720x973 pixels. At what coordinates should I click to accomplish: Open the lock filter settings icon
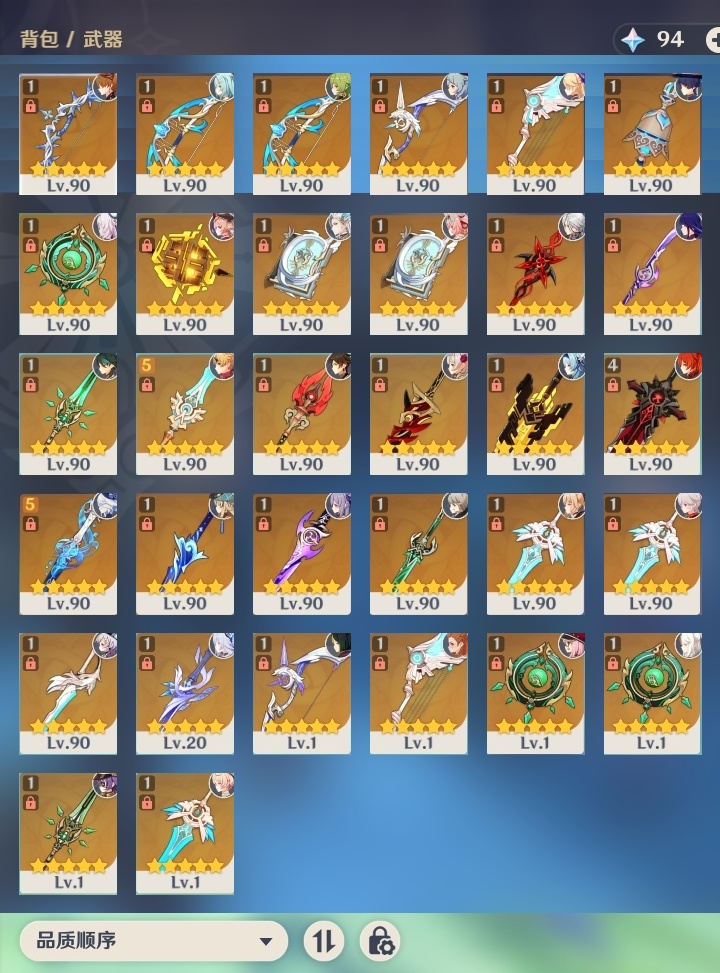tap(380, 941)
